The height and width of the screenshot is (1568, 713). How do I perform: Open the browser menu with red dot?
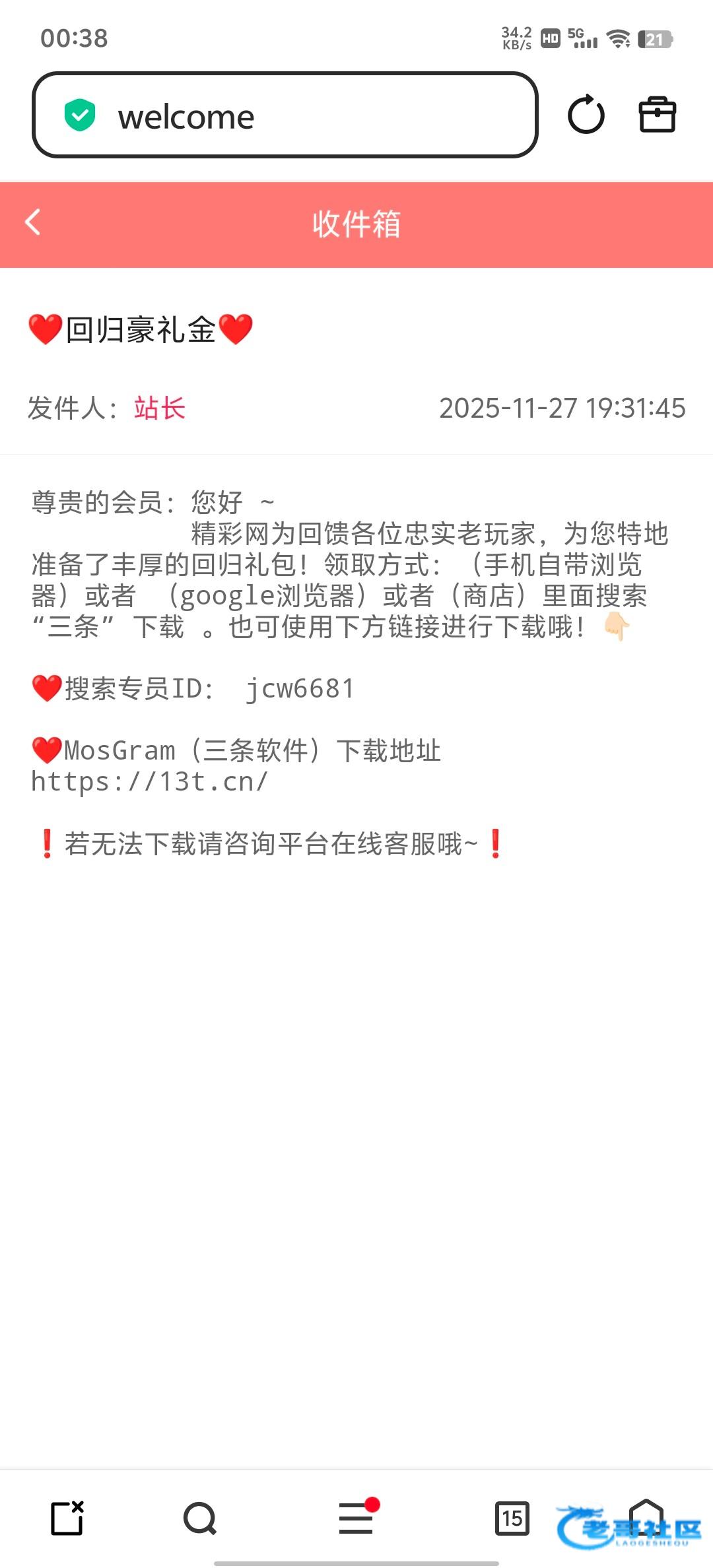[x=356, y=1517]
